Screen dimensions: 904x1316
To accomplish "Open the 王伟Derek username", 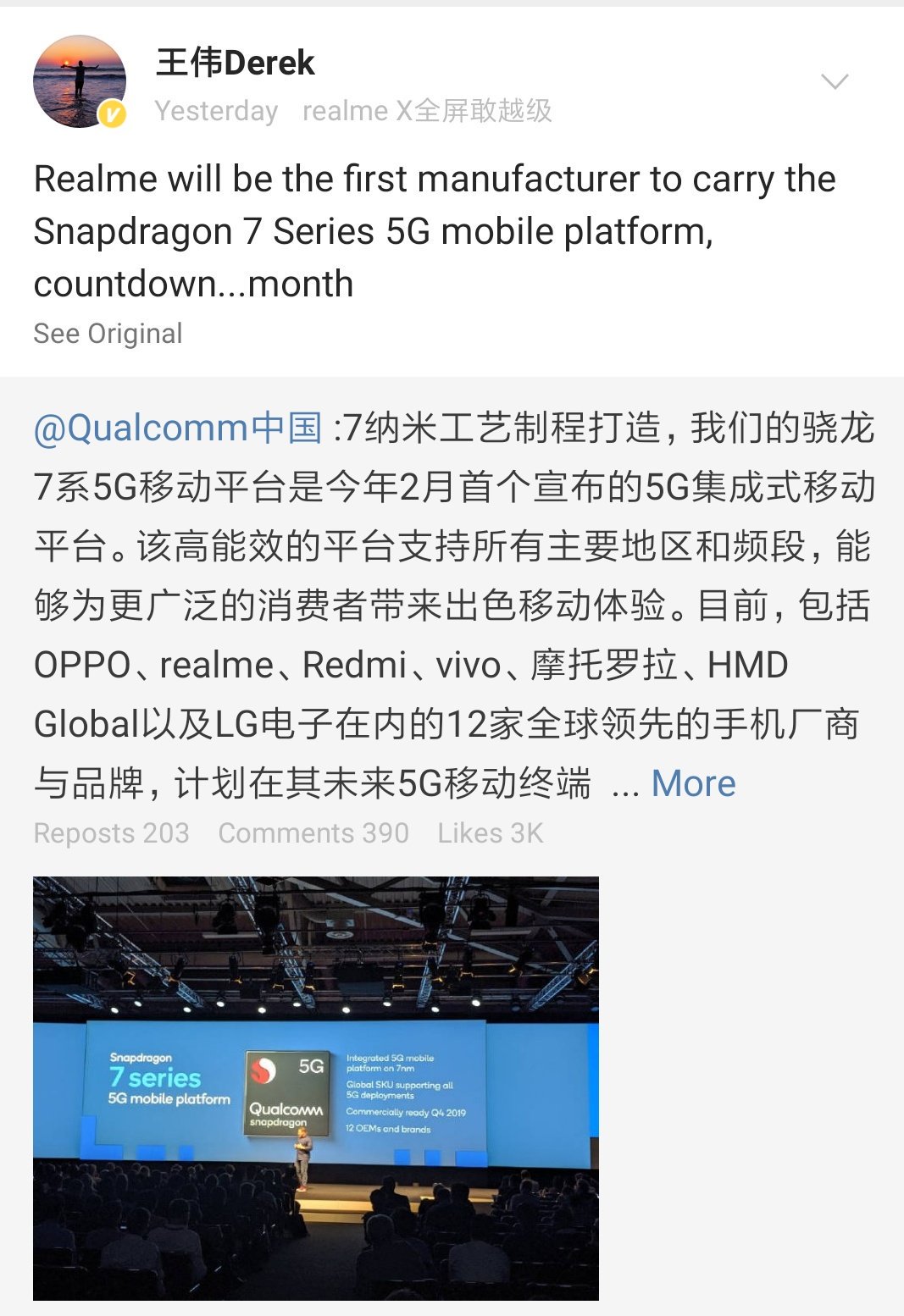I will 236,63.
